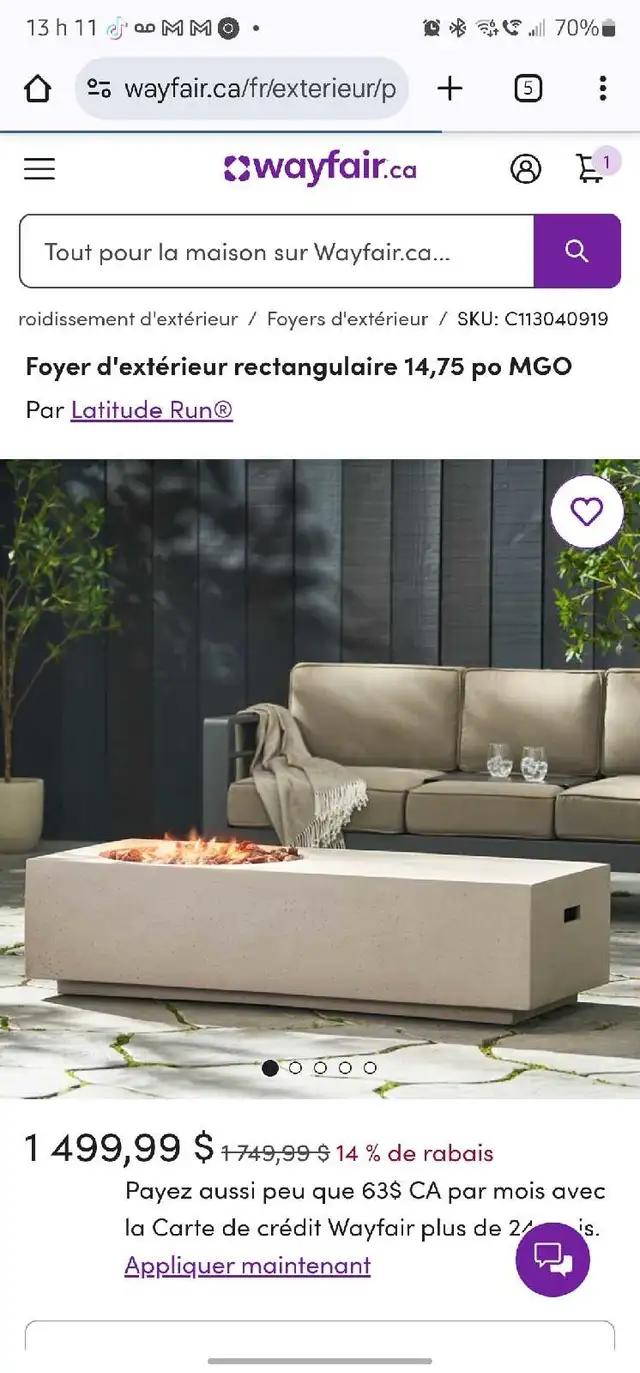Select the second image indicator dot
The width and height of the screenshot is (640, 1373).
click(x=295, y=1068)
